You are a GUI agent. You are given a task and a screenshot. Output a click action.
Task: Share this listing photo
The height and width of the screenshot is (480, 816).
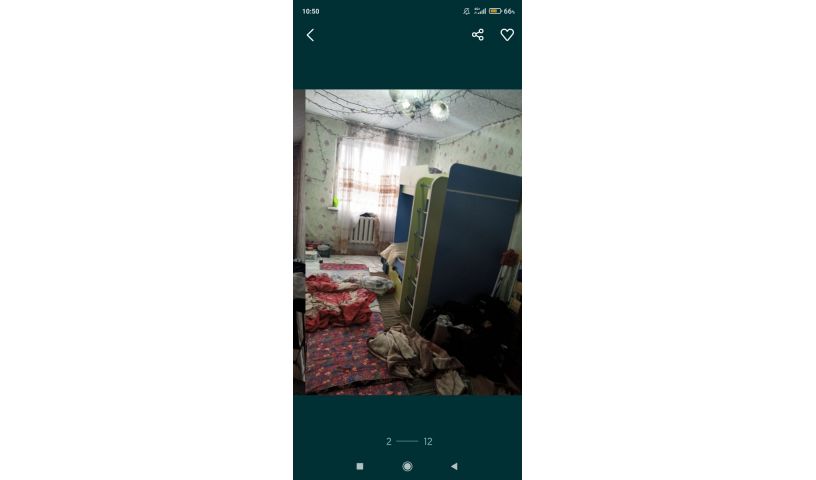click(478, 35)
